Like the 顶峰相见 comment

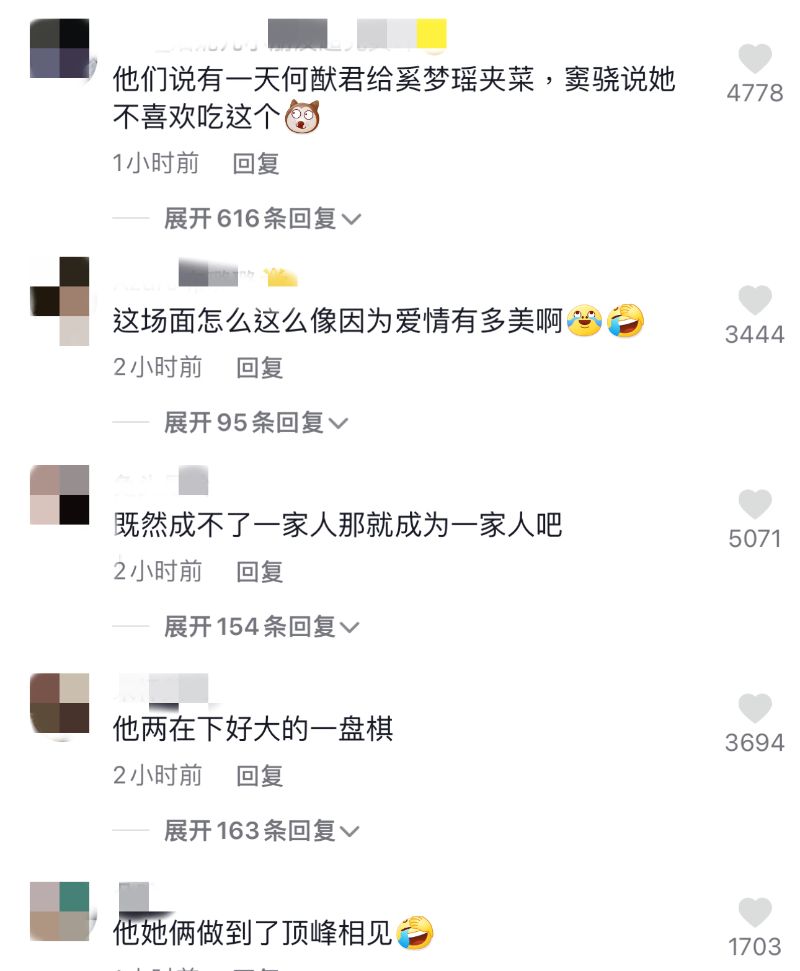click(754, 912)
